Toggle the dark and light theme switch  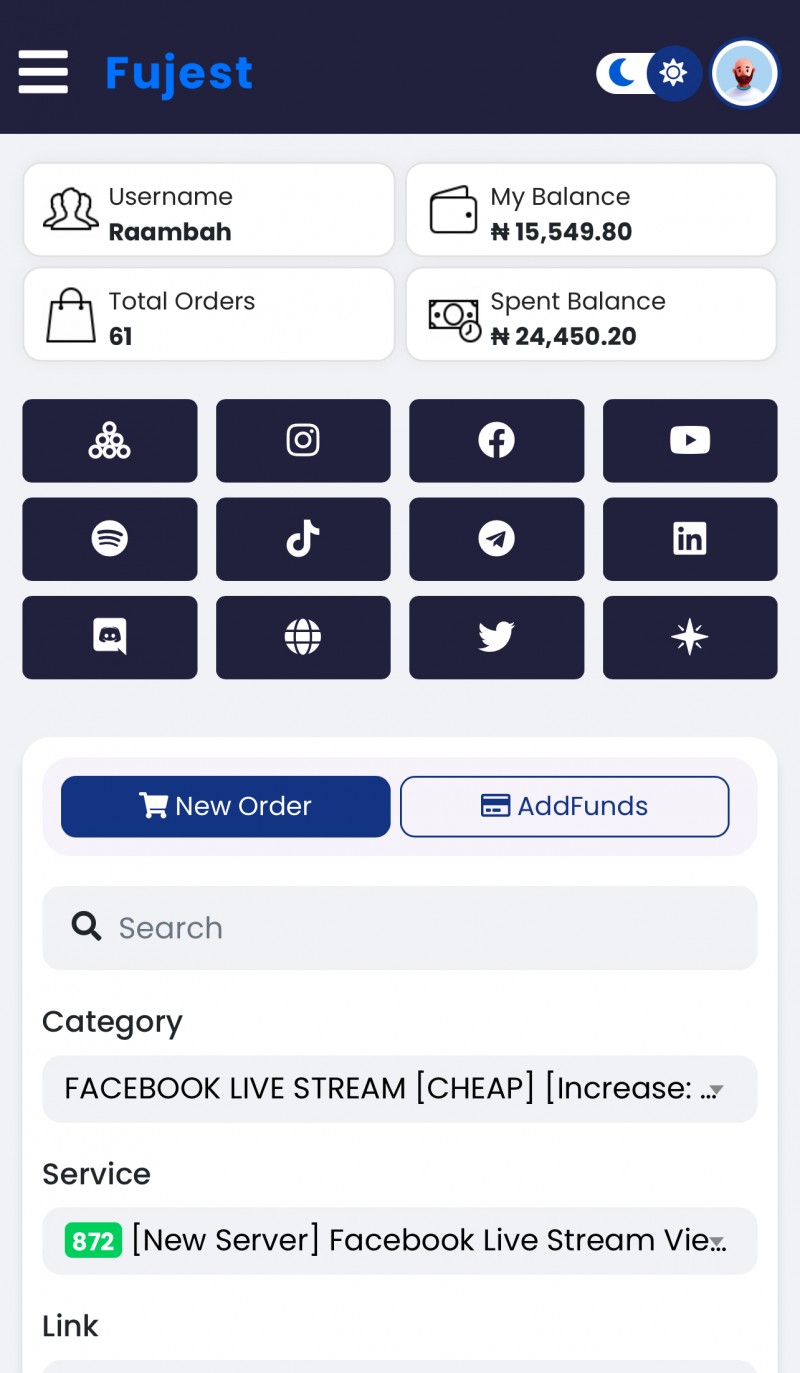pyautogui.click(x=649, y=73)
